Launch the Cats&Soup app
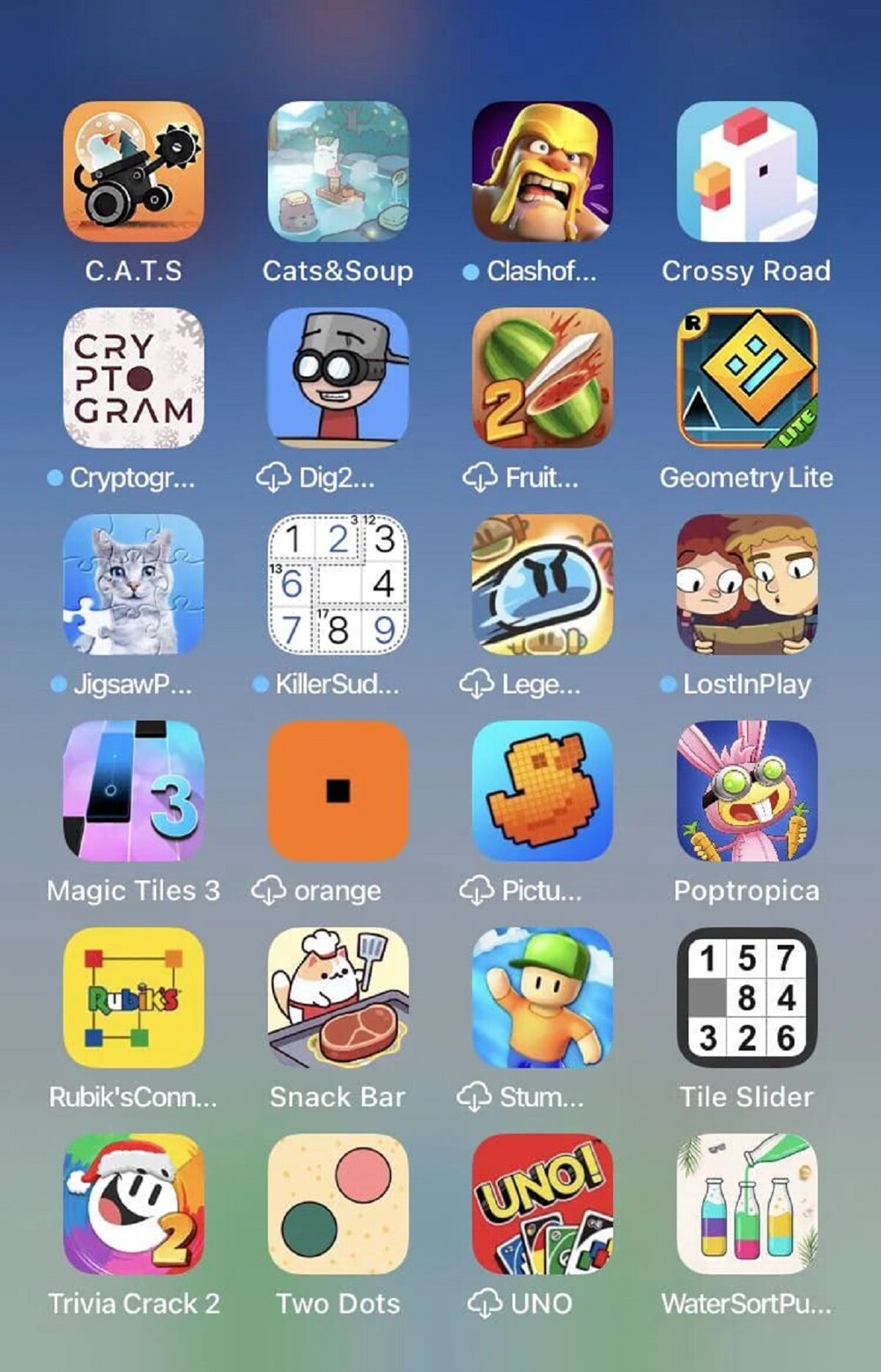881x1372 pixels. coord(337,172)
